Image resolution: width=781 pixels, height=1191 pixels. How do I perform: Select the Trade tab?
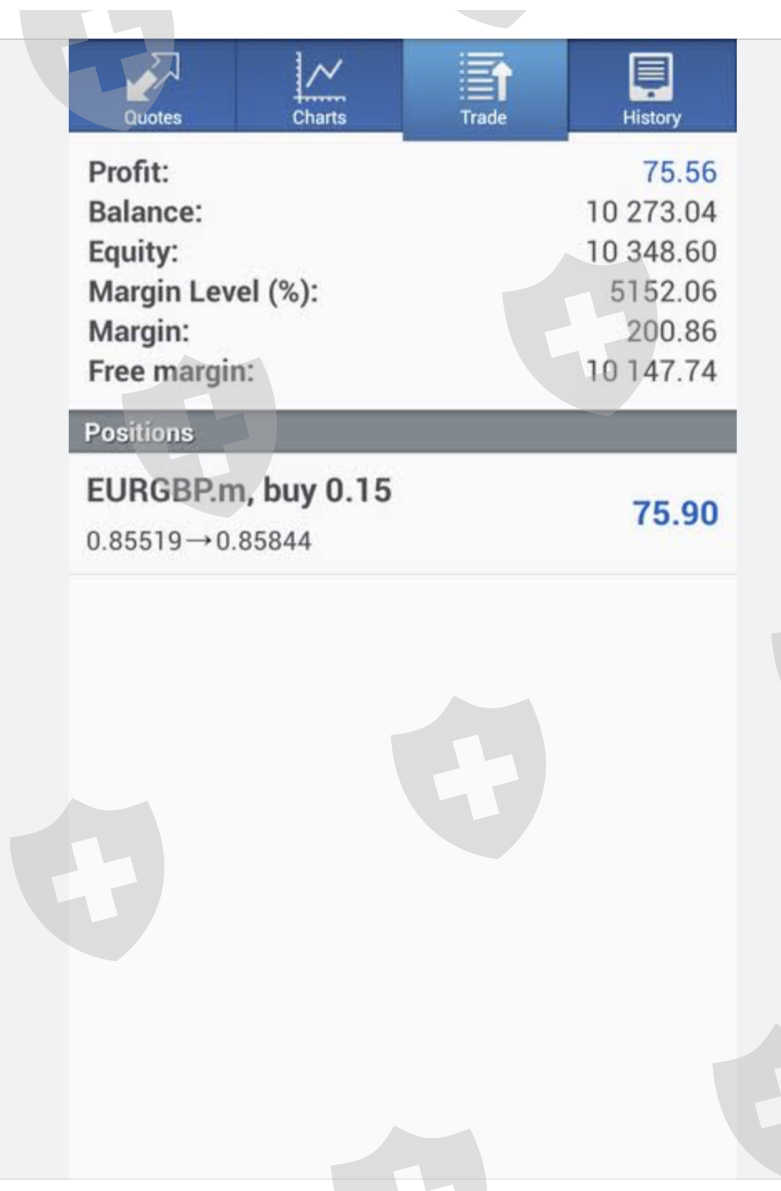tap(484, 88)
